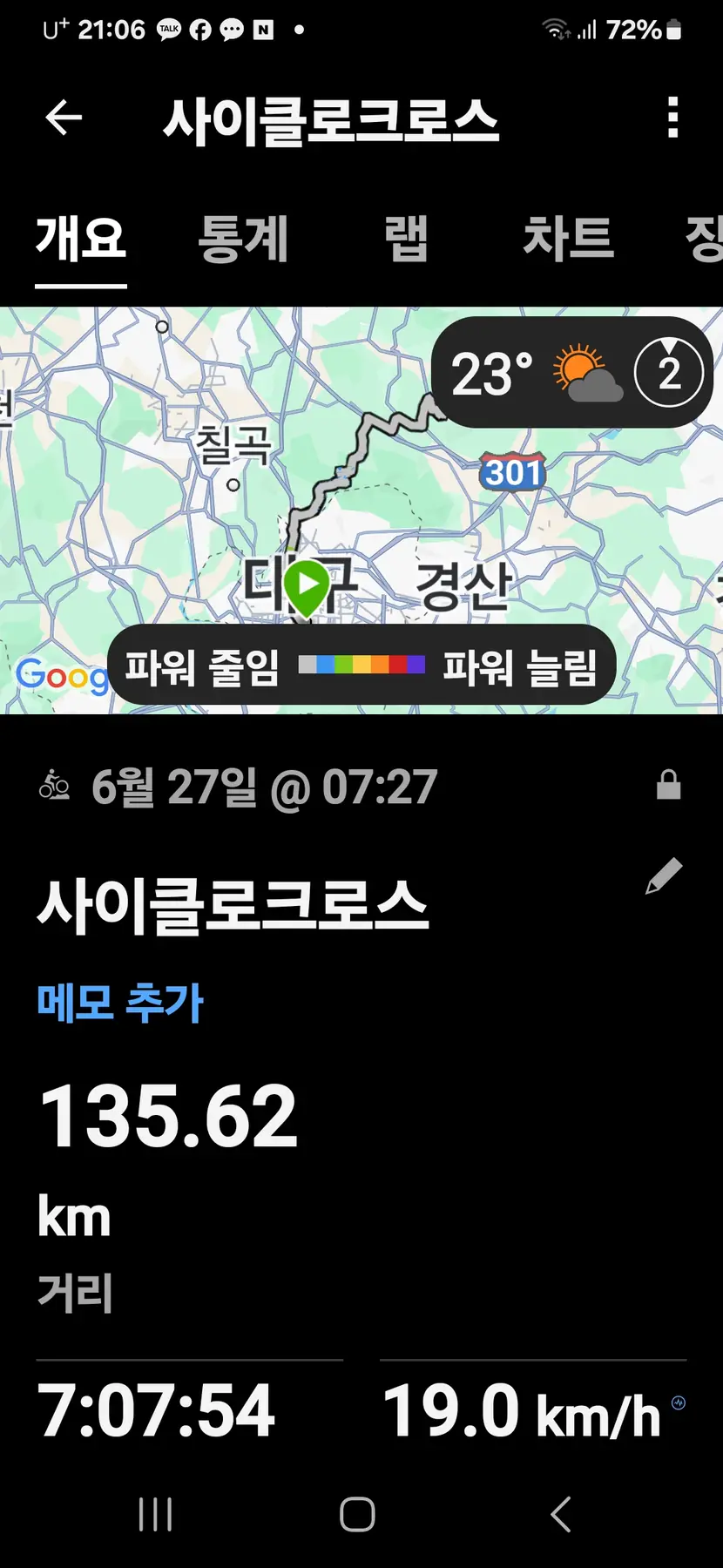Go back using the top arrow
The height and width of the screenshot is (1568, 723).
click(64, 118)
